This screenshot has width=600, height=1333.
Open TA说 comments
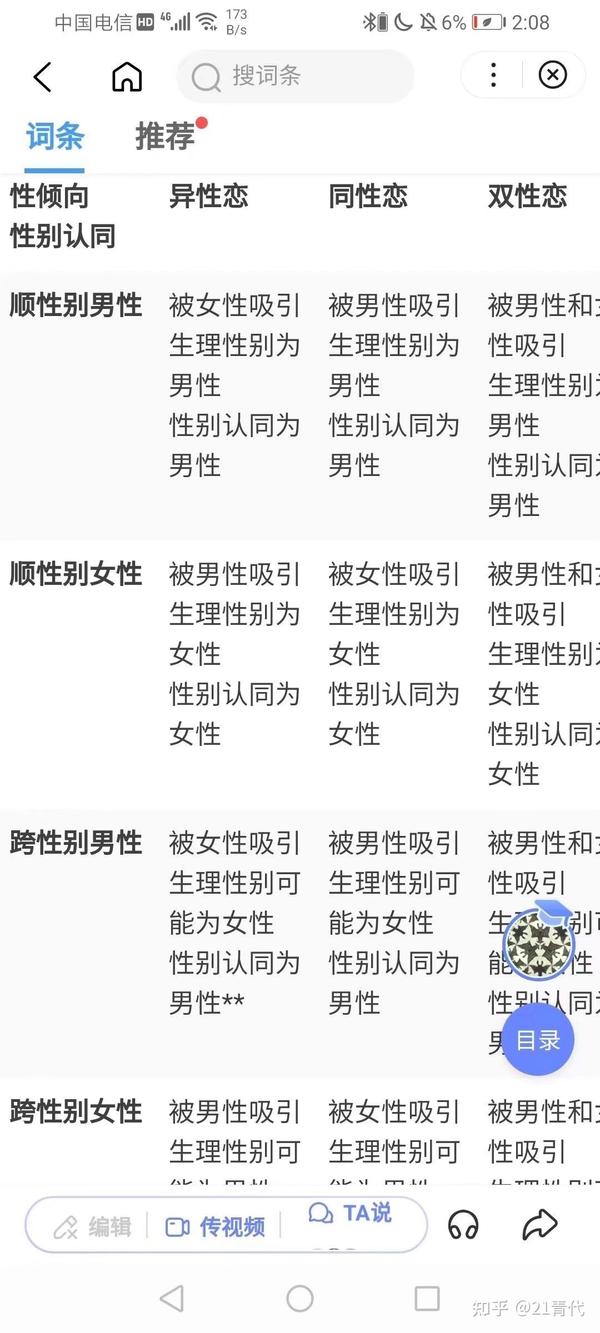[x=350, y=1214]
